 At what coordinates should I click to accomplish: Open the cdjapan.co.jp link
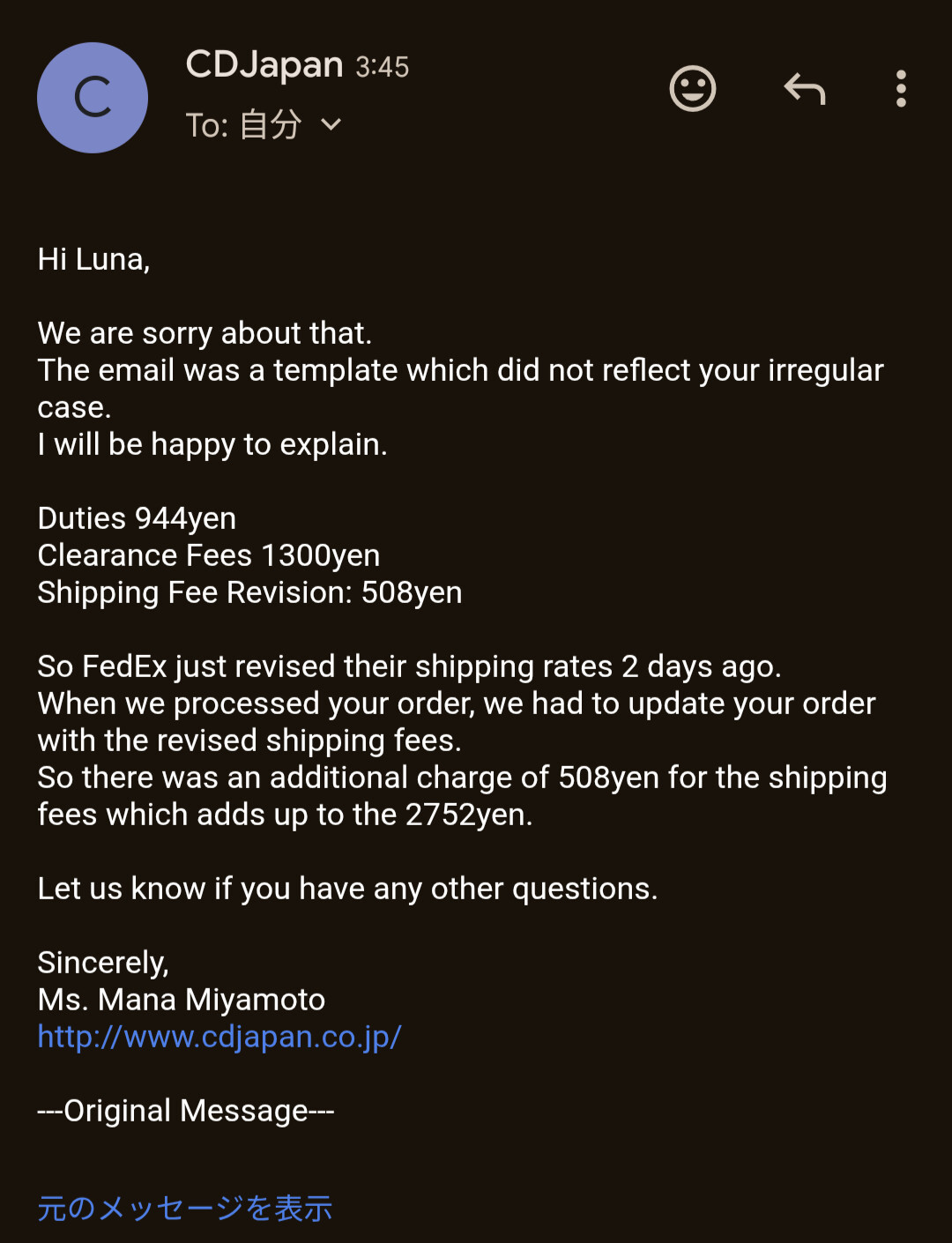pyautogui.click(x=219, y=1037)
